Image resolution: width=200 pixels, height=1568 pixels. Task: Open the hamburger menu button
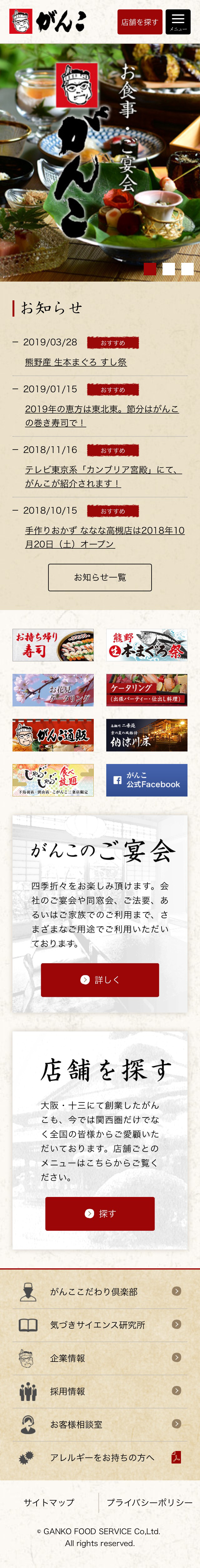[x=177, y=22]
